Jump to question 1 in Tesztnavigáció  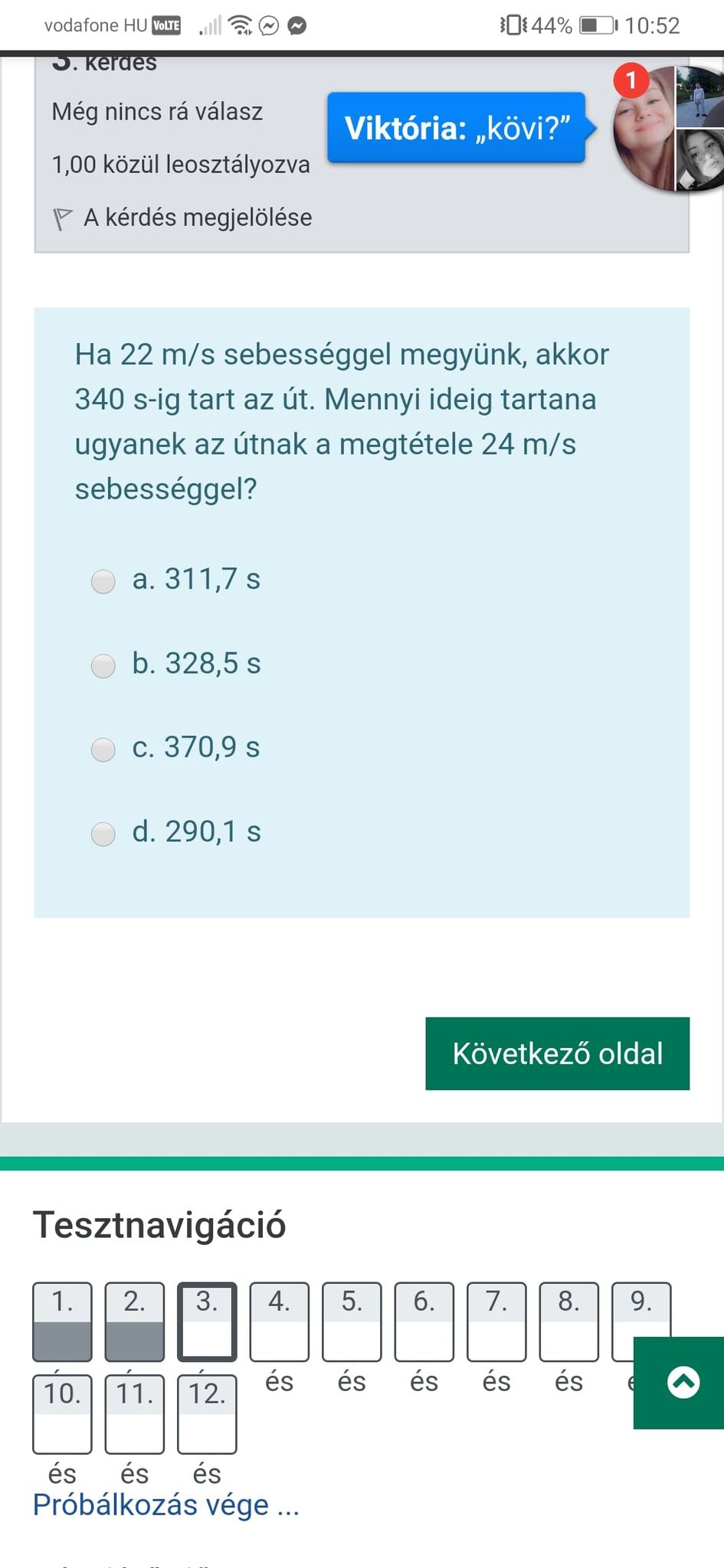(x=62, y=1321)
